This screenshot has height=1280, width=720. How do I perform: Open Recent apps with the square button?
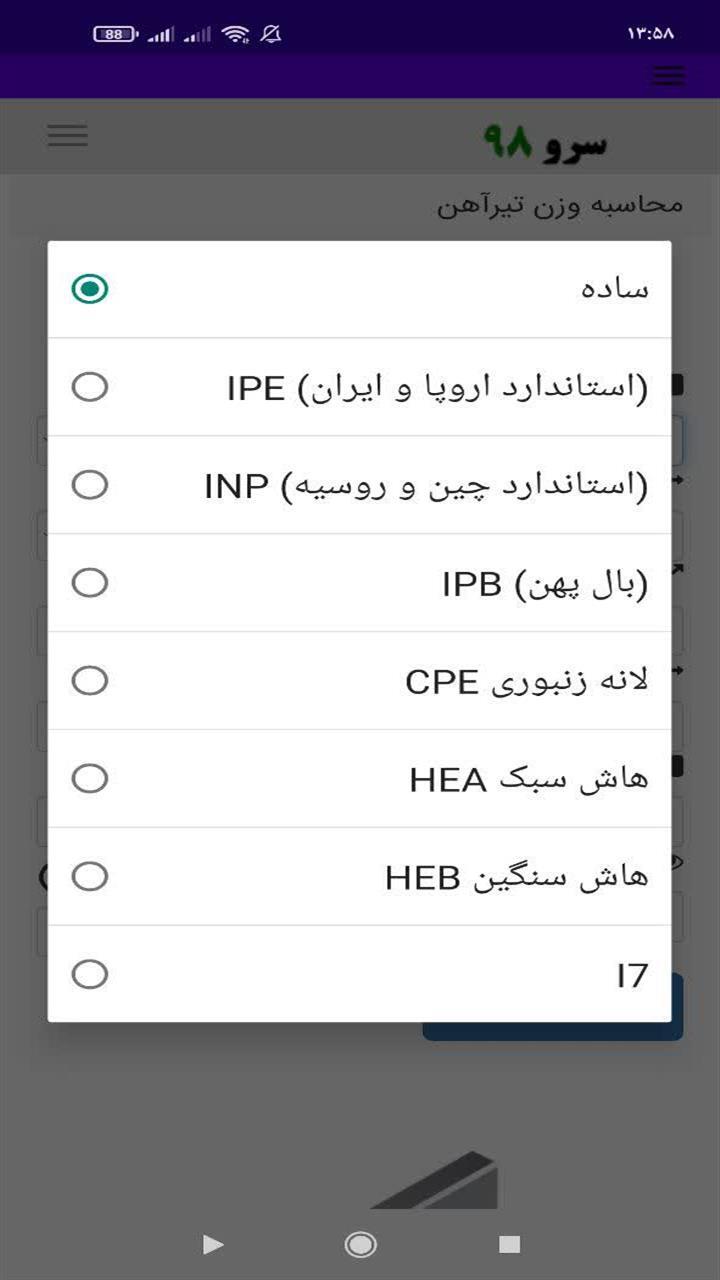(x=512, y=1245)
